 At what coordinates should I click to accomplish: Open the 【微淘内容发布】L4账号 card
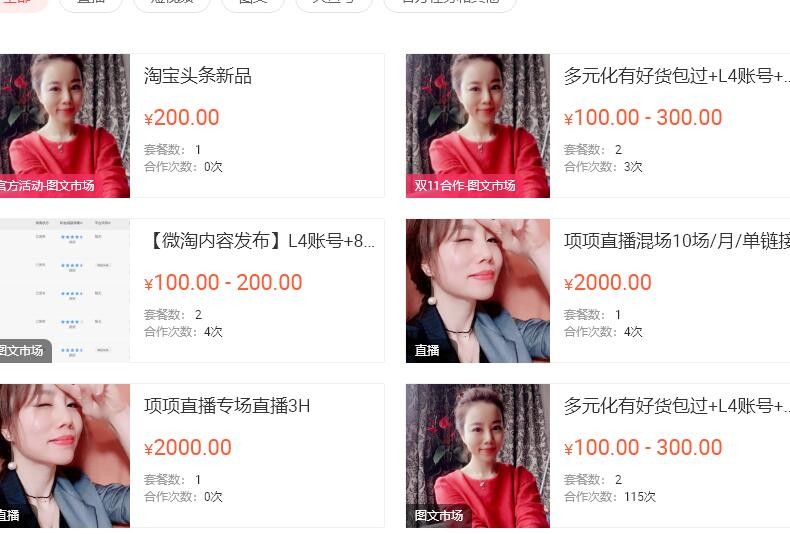coord(260,241)
